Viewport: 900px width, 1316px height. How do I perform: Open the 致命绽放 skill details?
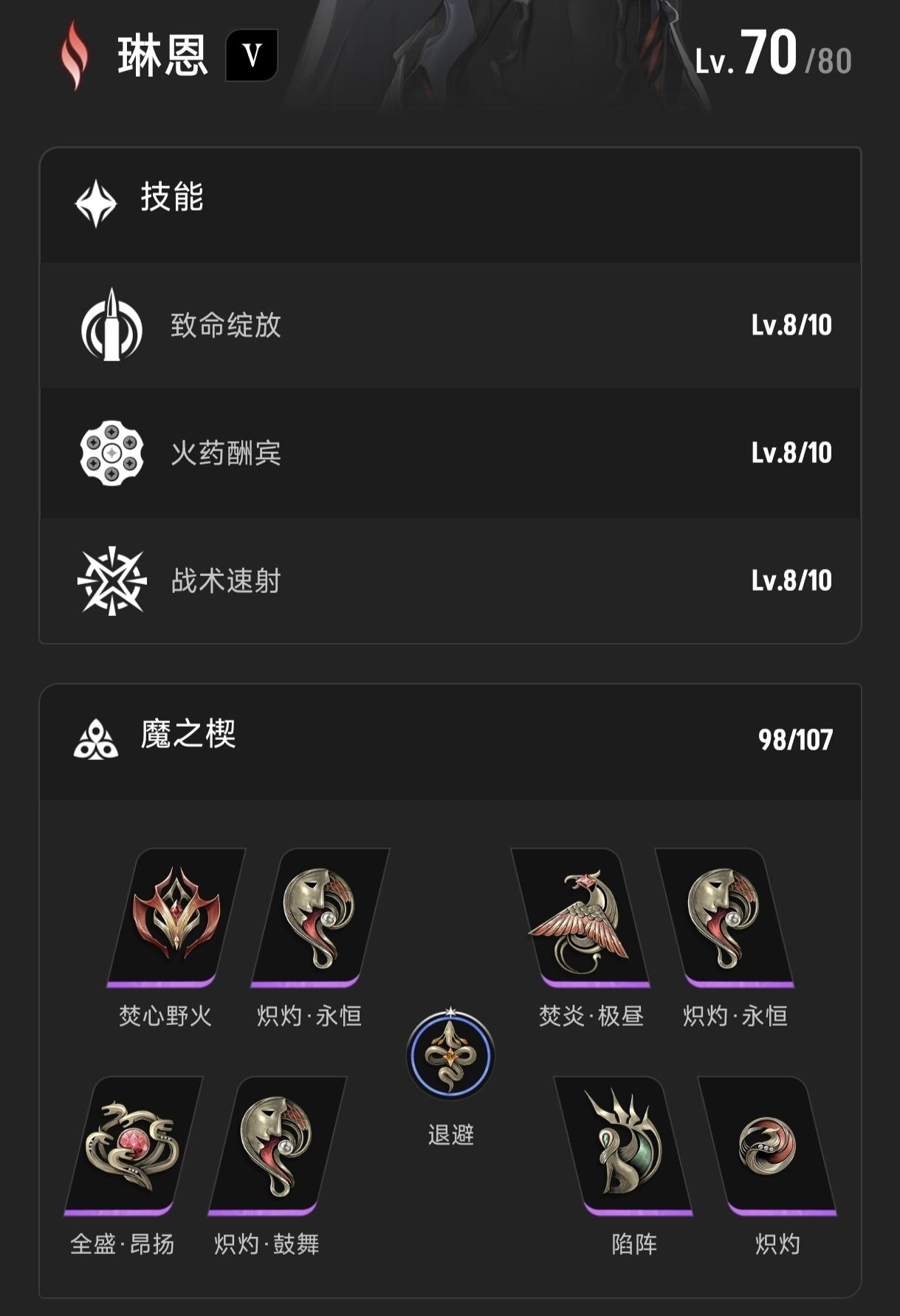[450, 325]
